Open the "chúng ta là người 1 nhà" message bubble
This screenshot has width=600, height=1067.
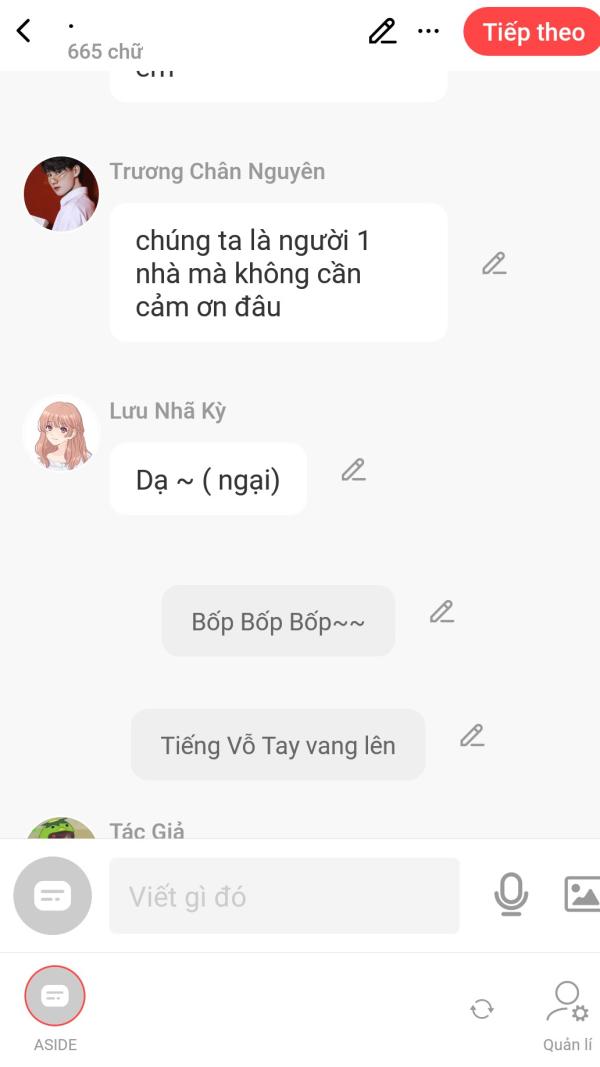coord(278,273)
